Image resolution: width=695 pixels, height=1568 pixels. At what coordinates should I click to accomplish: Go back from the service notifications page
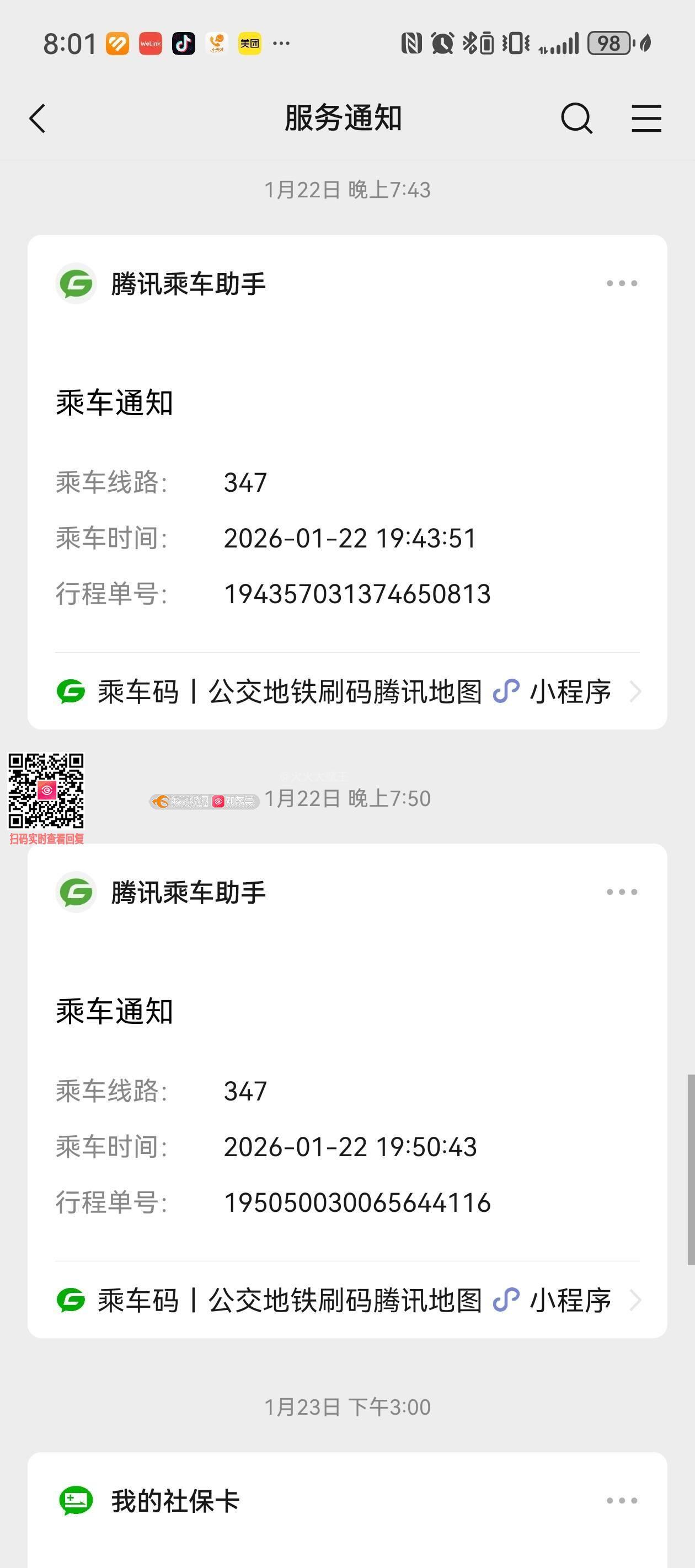[x=38, y=118]
